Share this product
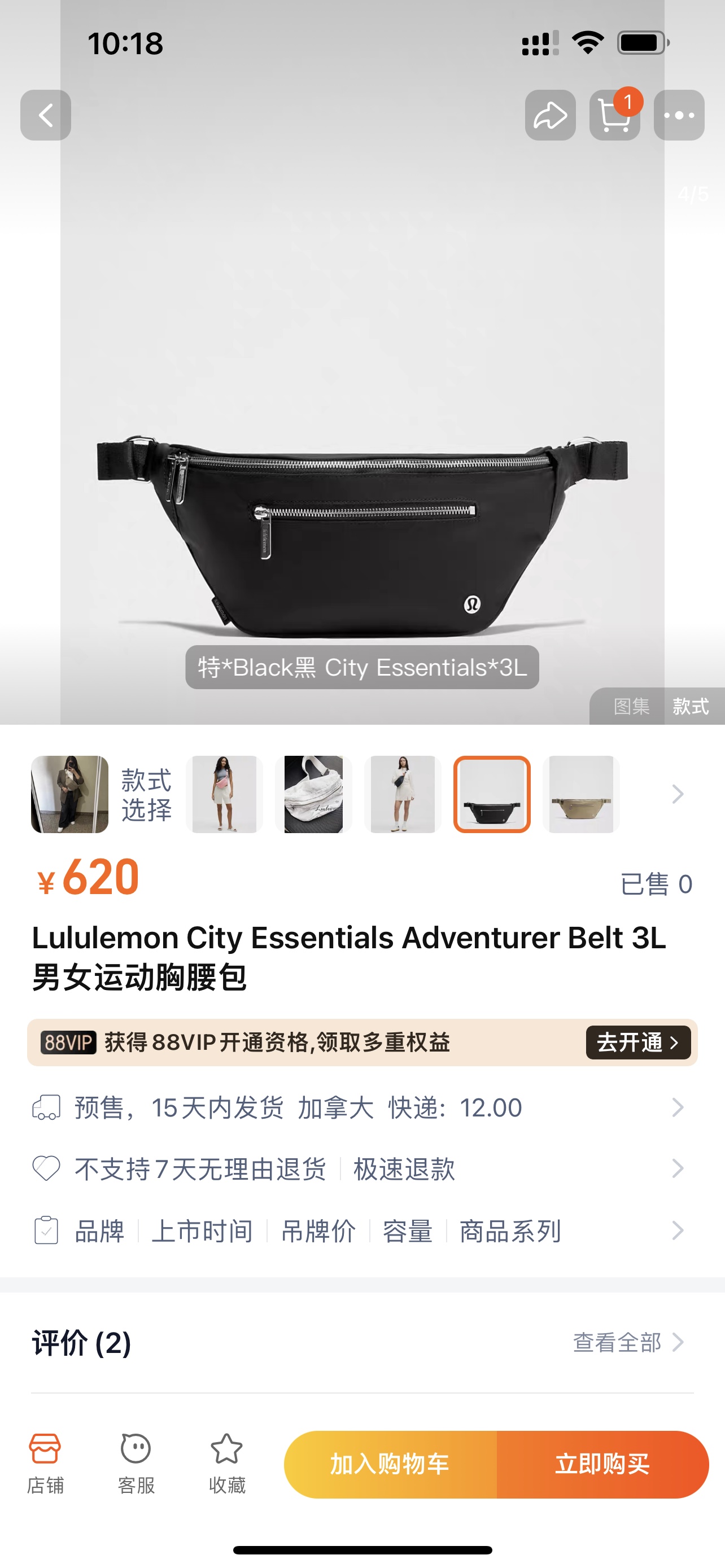This screenshot has width=725, height=1568. point(551,115)
